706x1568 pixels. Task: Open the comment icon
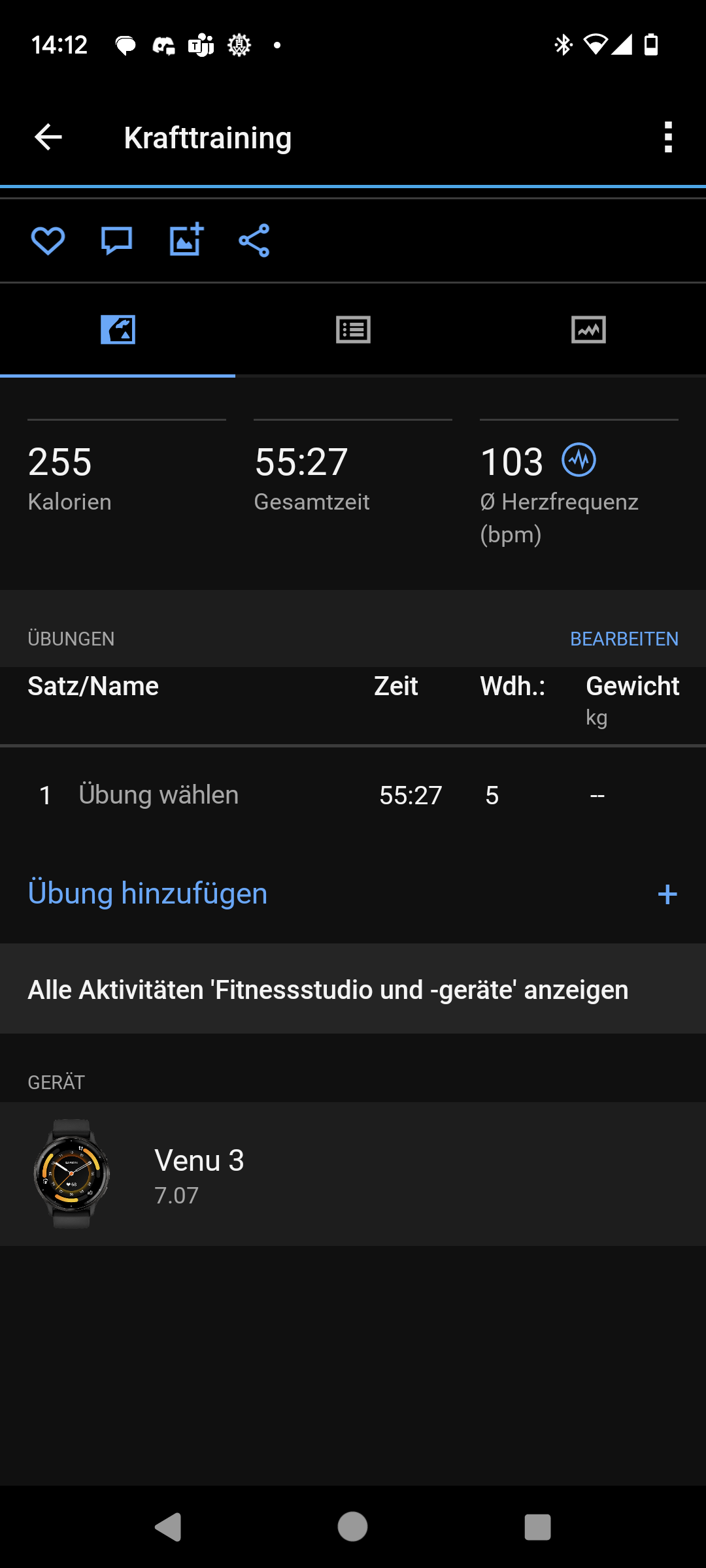[x=117, y=241]
